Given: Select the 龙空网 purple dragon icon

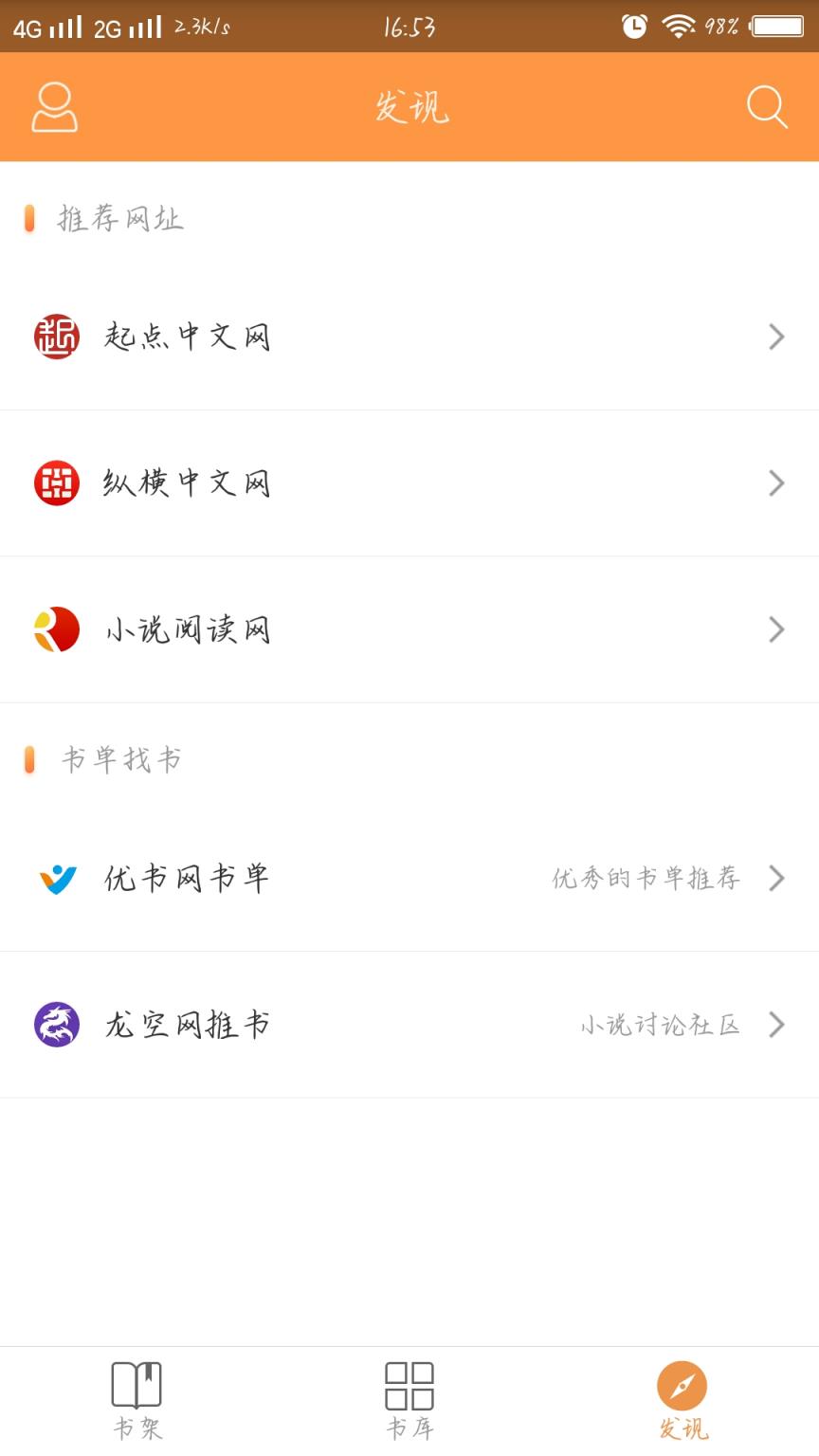Looking at the screenshot, I should tap(56, 1025).
